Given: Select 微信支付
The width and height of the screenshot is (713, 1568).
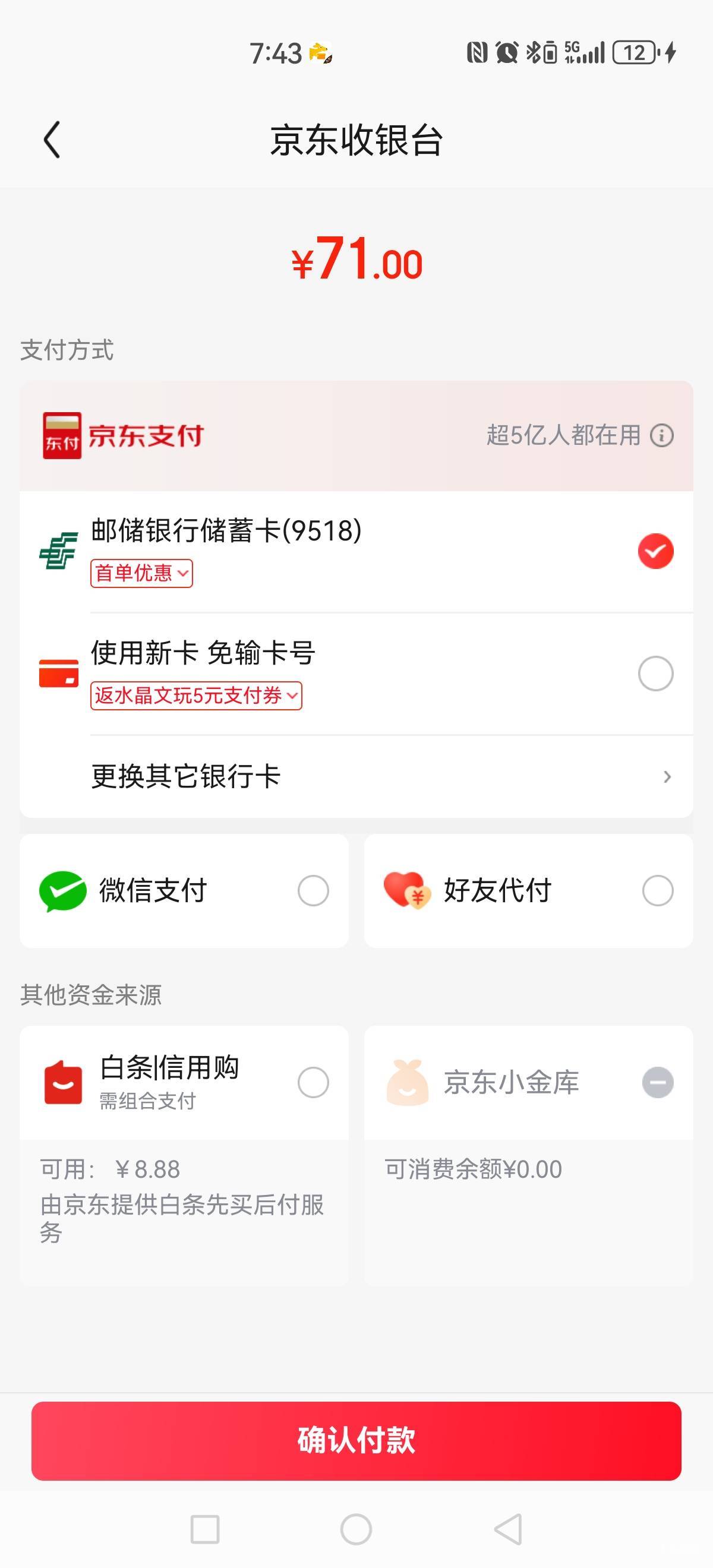Looking at the screenshot, I should 184,890.
